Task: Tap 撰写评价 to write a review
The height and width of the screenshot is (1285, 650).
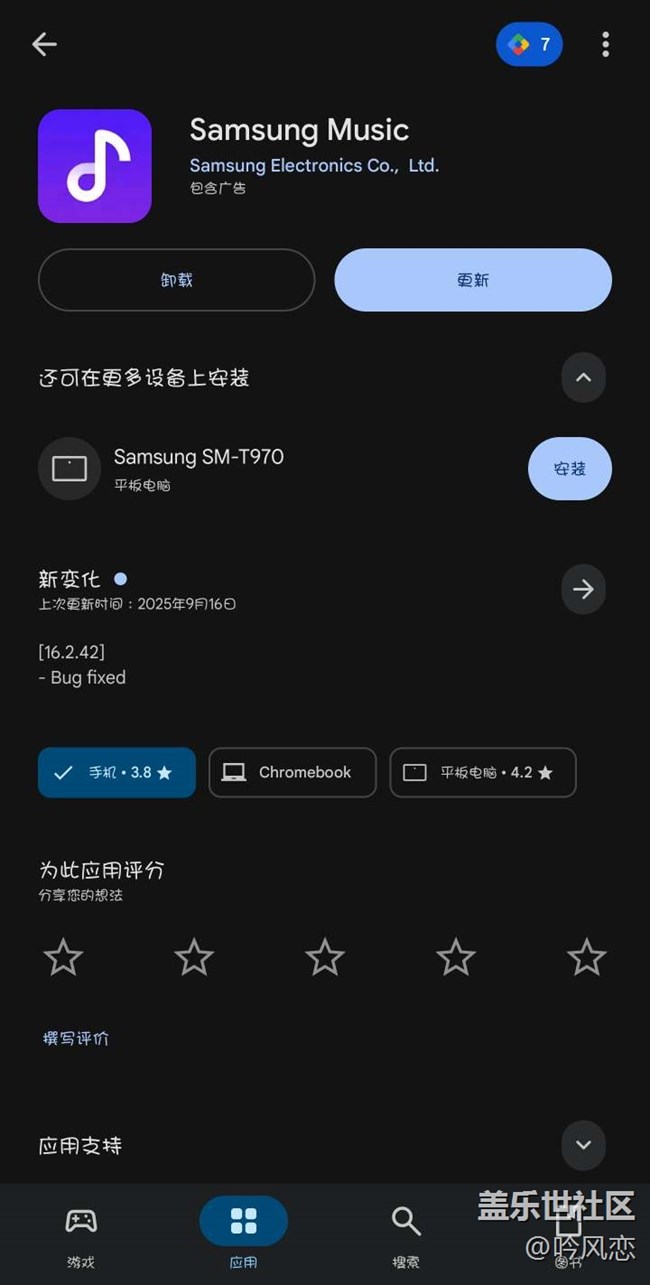Action: [76, 1038]
